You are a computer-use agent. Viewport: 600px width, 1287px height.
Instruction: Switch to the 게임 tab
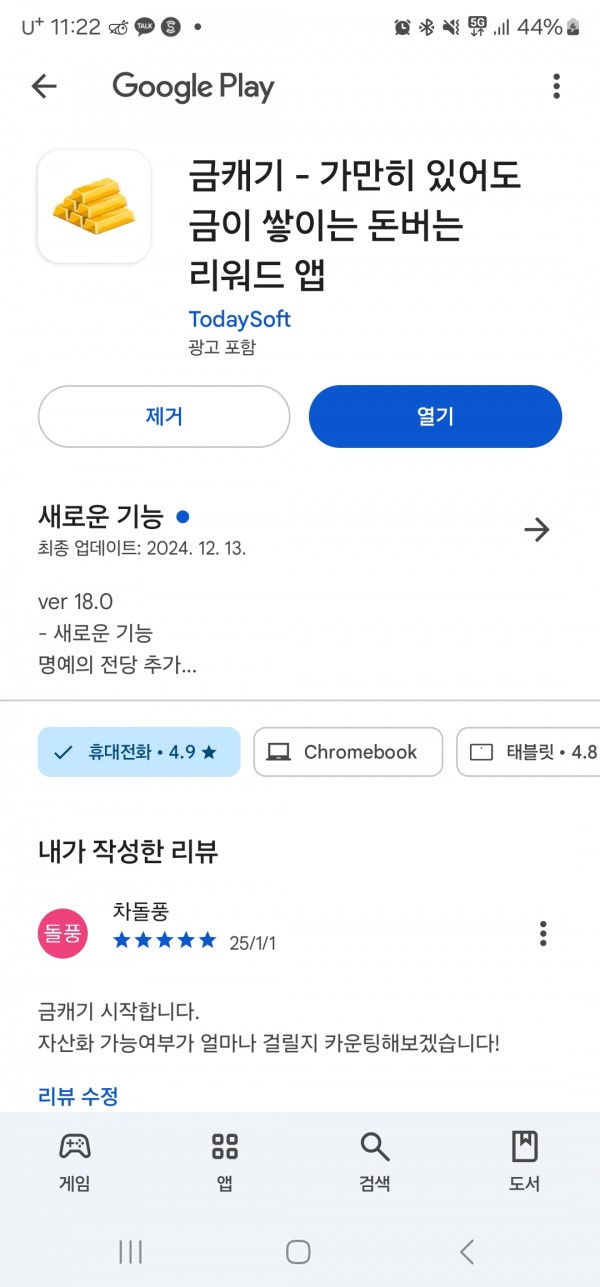click(75, 1160)
